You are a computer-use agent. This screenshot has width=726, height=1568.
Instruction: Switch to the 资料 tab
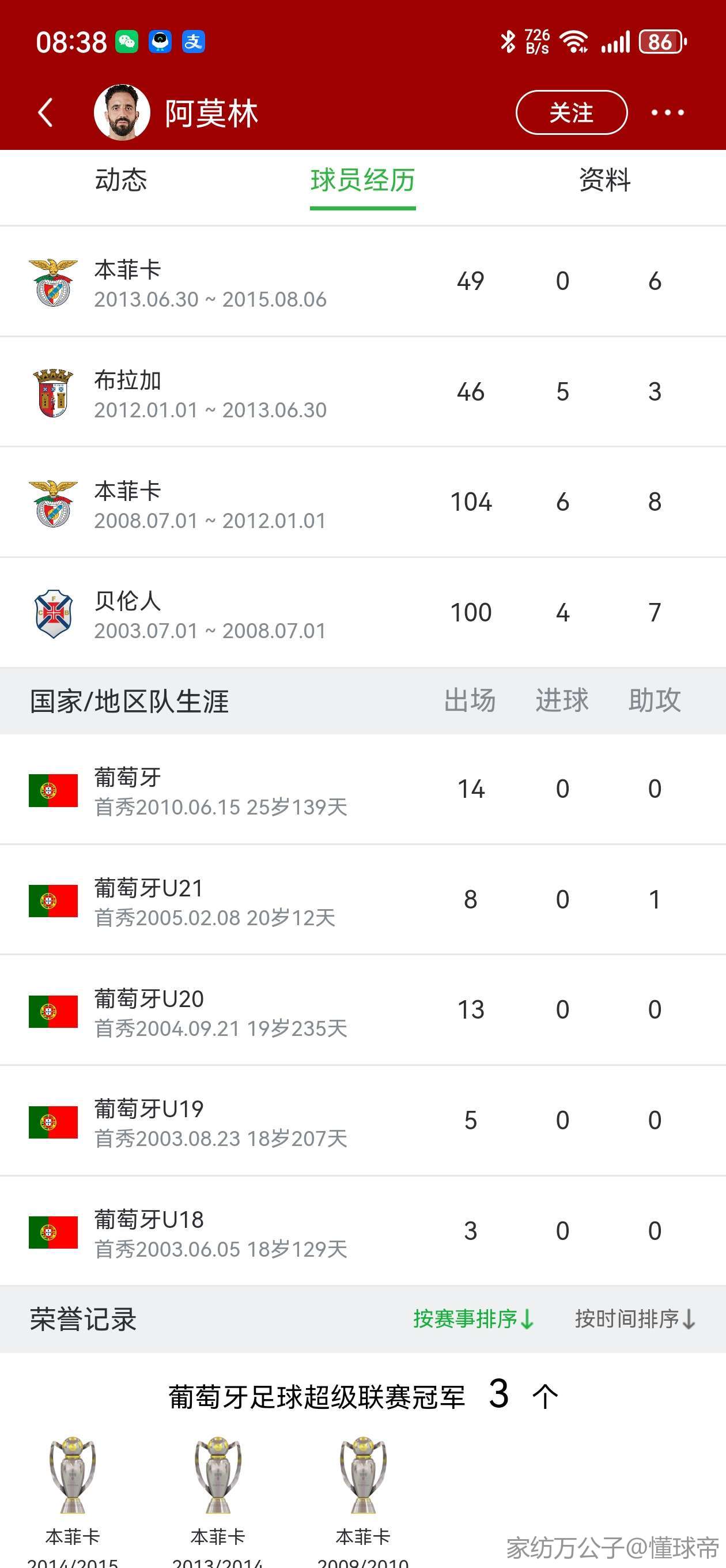[x=604, y=180]
